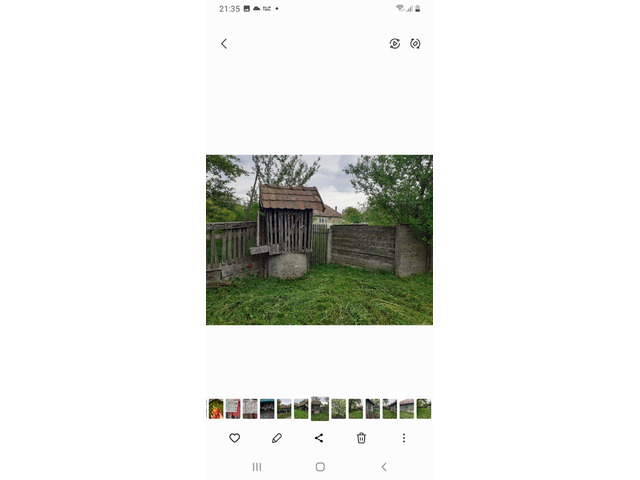This screenshot has height=480, width=640.
Task: Edit the photo with the pencil icon
Action: (277, 438)
